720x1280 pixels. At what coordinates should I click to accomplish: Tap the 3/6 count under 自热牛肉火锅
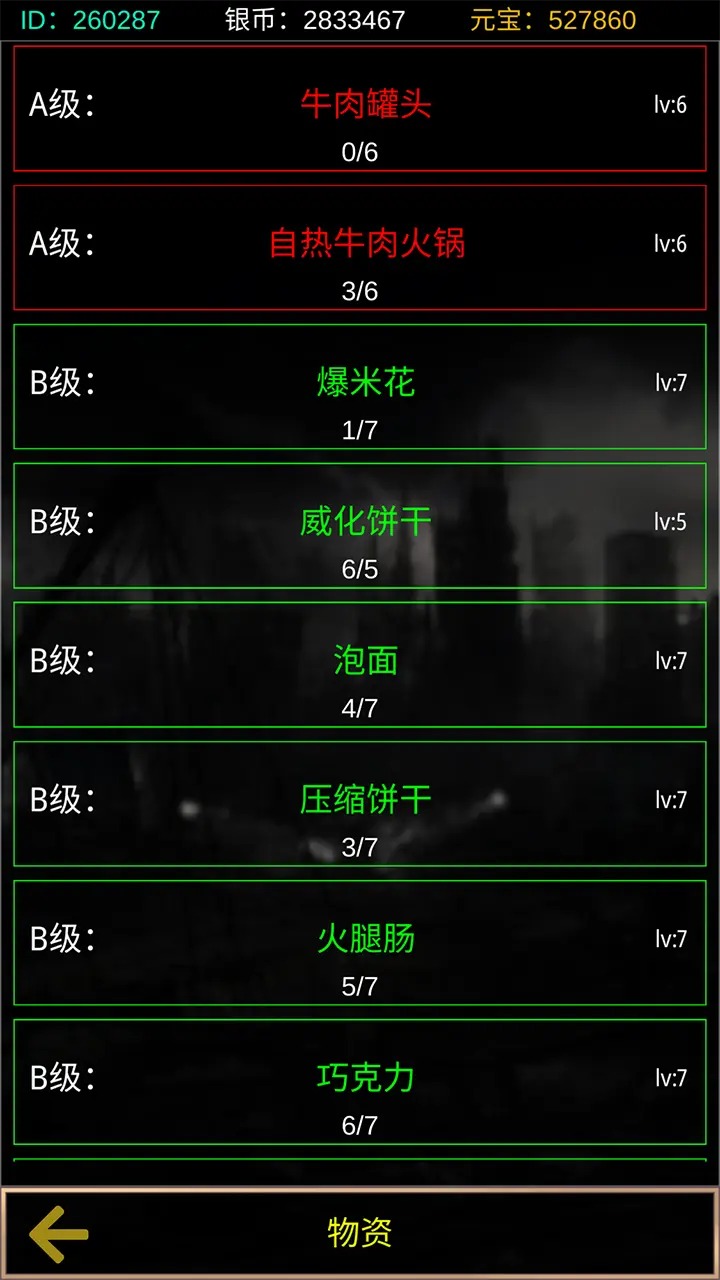click(x=360, y=291)
